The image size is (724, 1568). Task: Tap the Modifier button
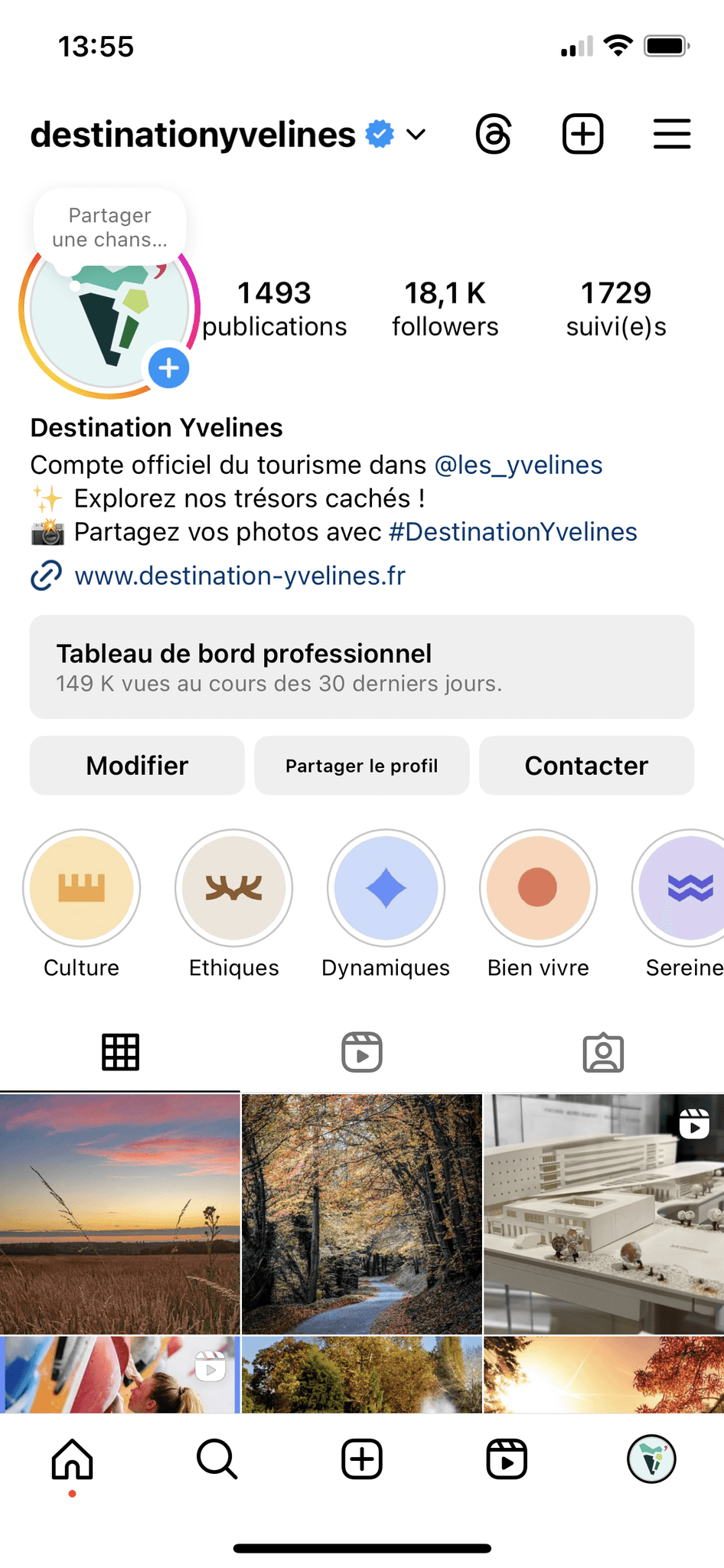coord(137,766)
